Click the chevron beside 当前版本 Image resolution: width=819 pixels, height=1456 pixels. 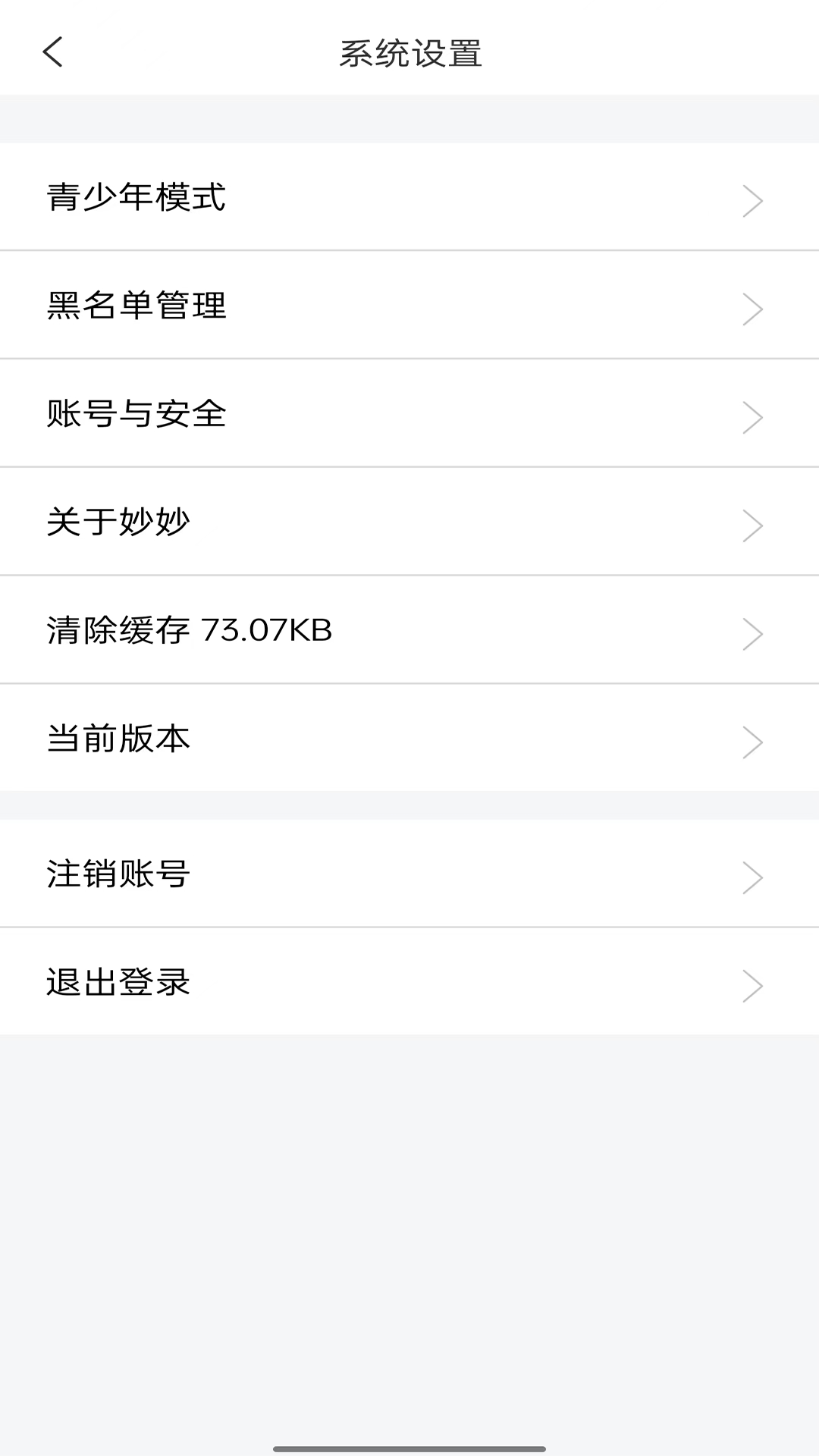[x=752, y=741]
